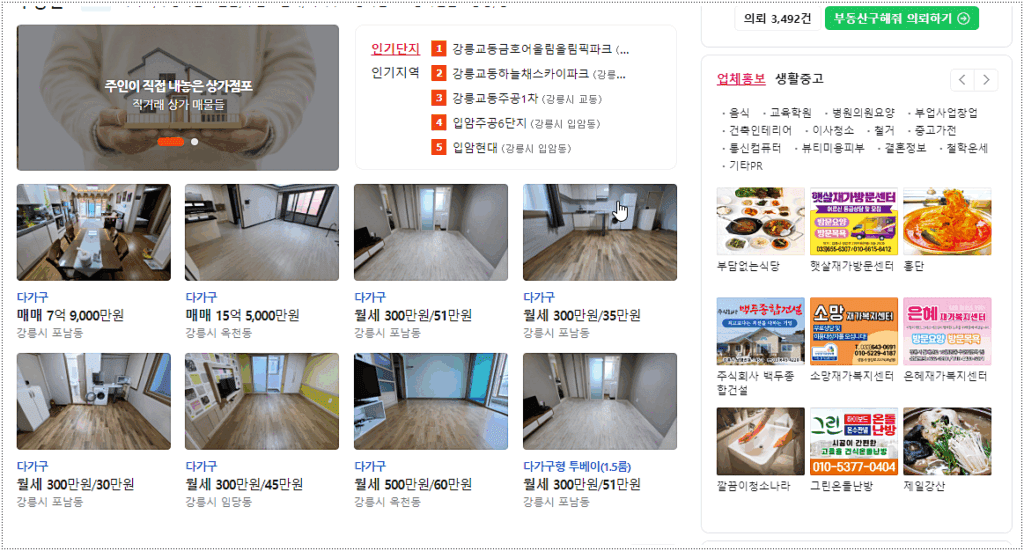
Task: Switch to the 인기지역 tab
Action: 395,72
